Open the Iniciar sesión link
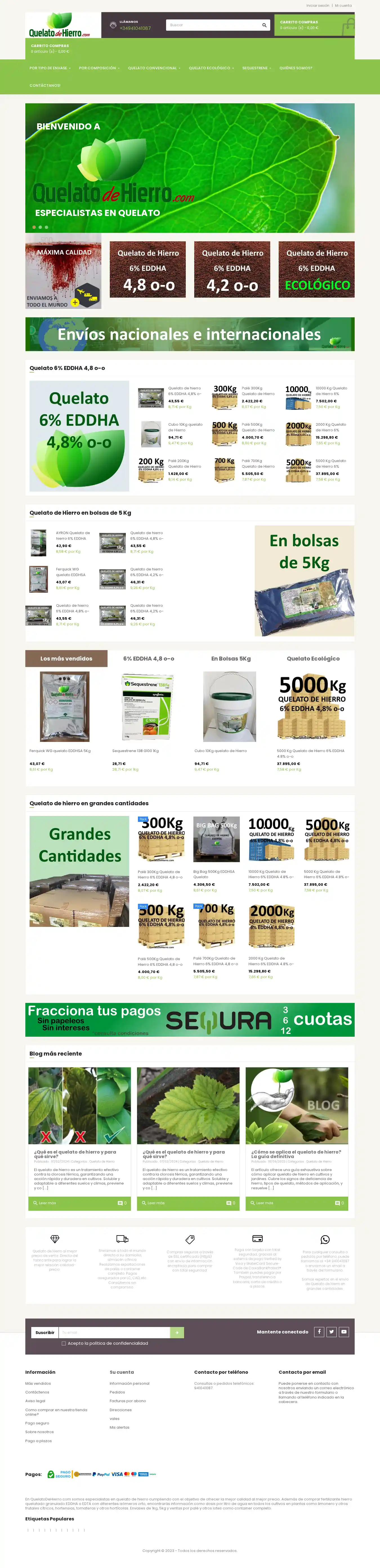380x1568 pixels. [x=317, y=5]
